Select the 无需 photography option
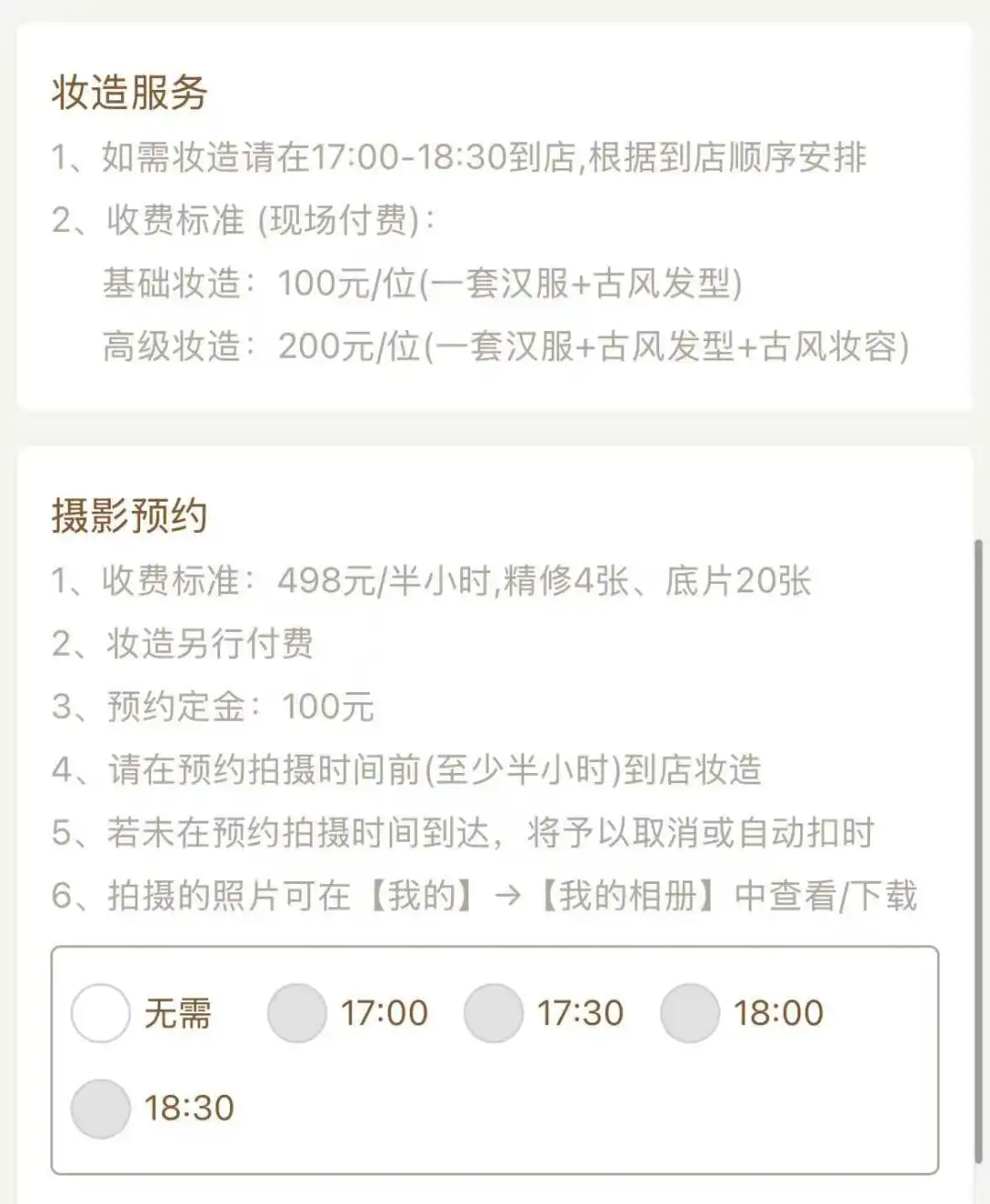This screenshot has height=1204, width=990. pos(101,1013)
